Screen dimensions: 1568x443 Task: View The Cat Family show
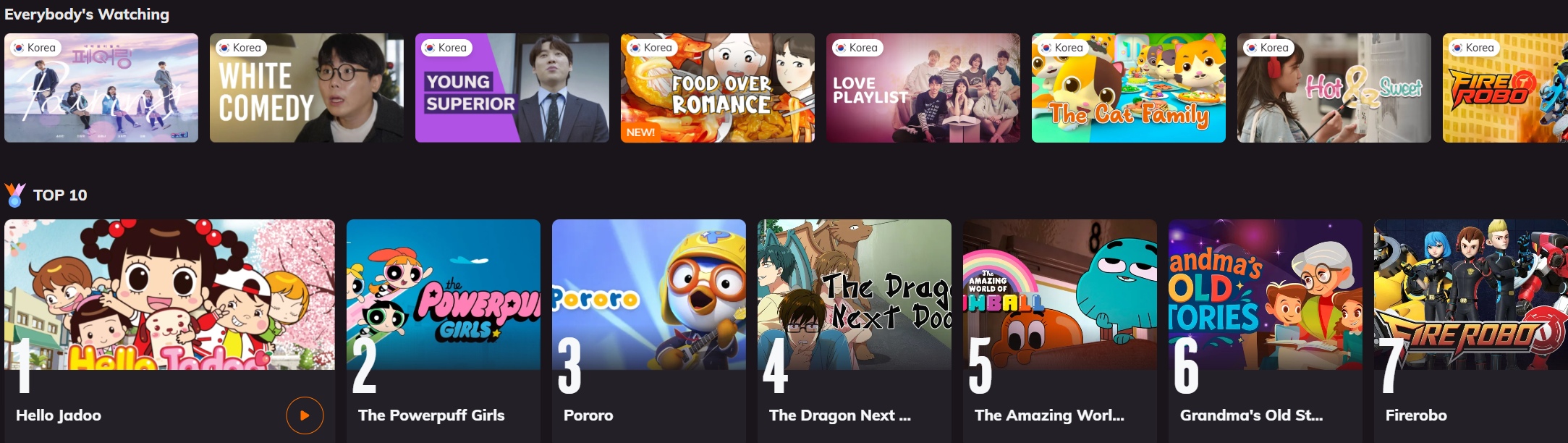pyautogui.click(x=1128, y=88)
